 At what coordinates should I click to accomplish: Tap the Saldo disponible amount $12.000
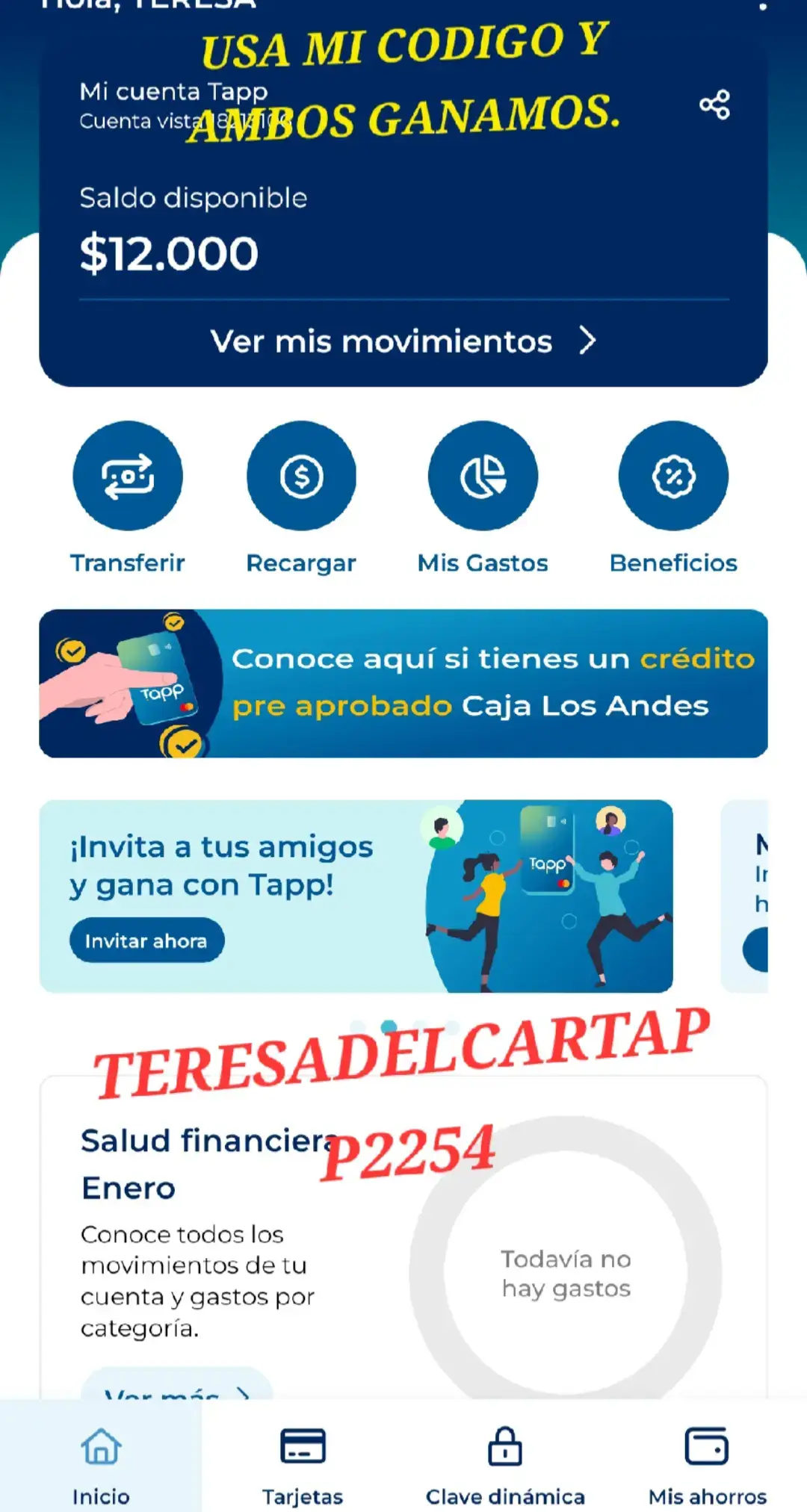pyautogui.click(x=168, y=252)
